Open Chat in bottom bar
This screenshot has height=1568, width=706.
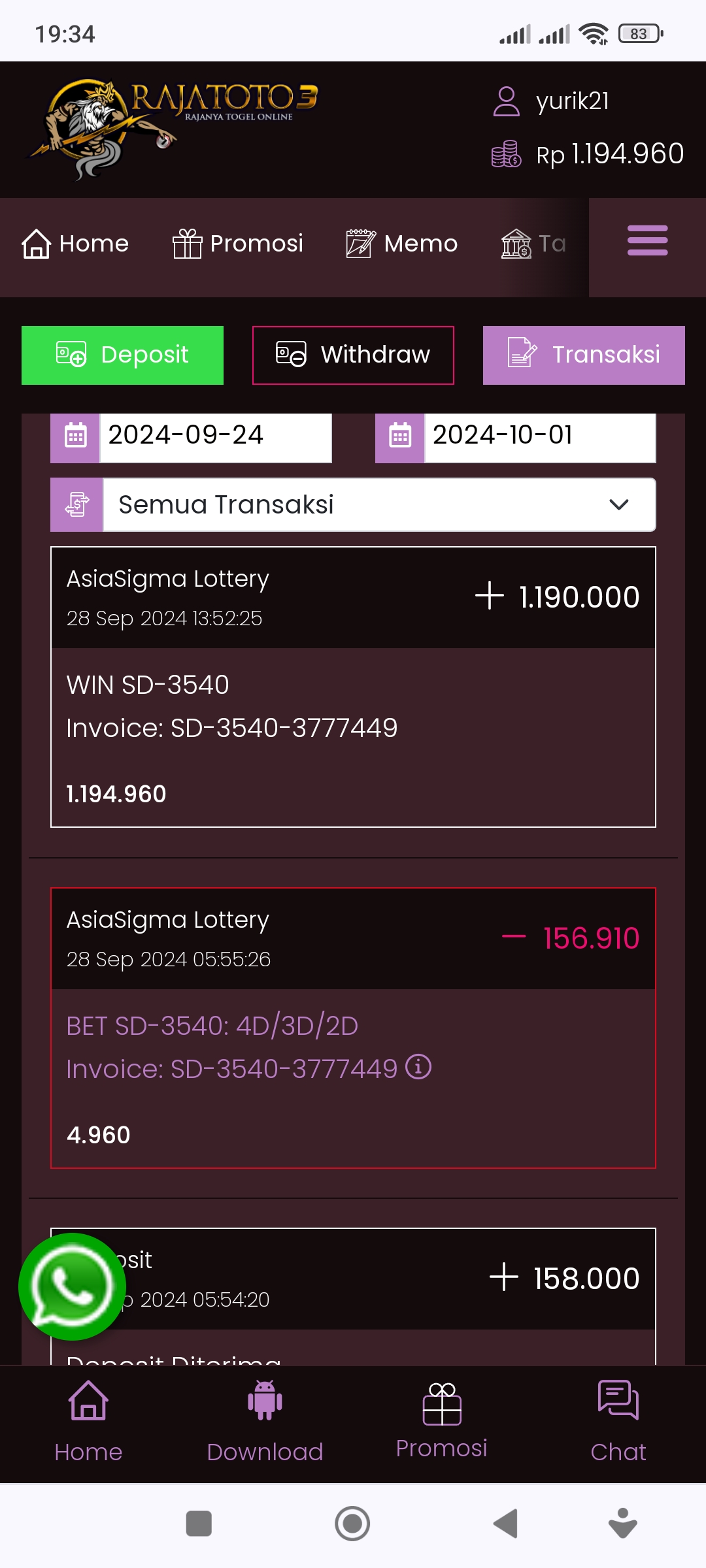[x=618, y=1421]
